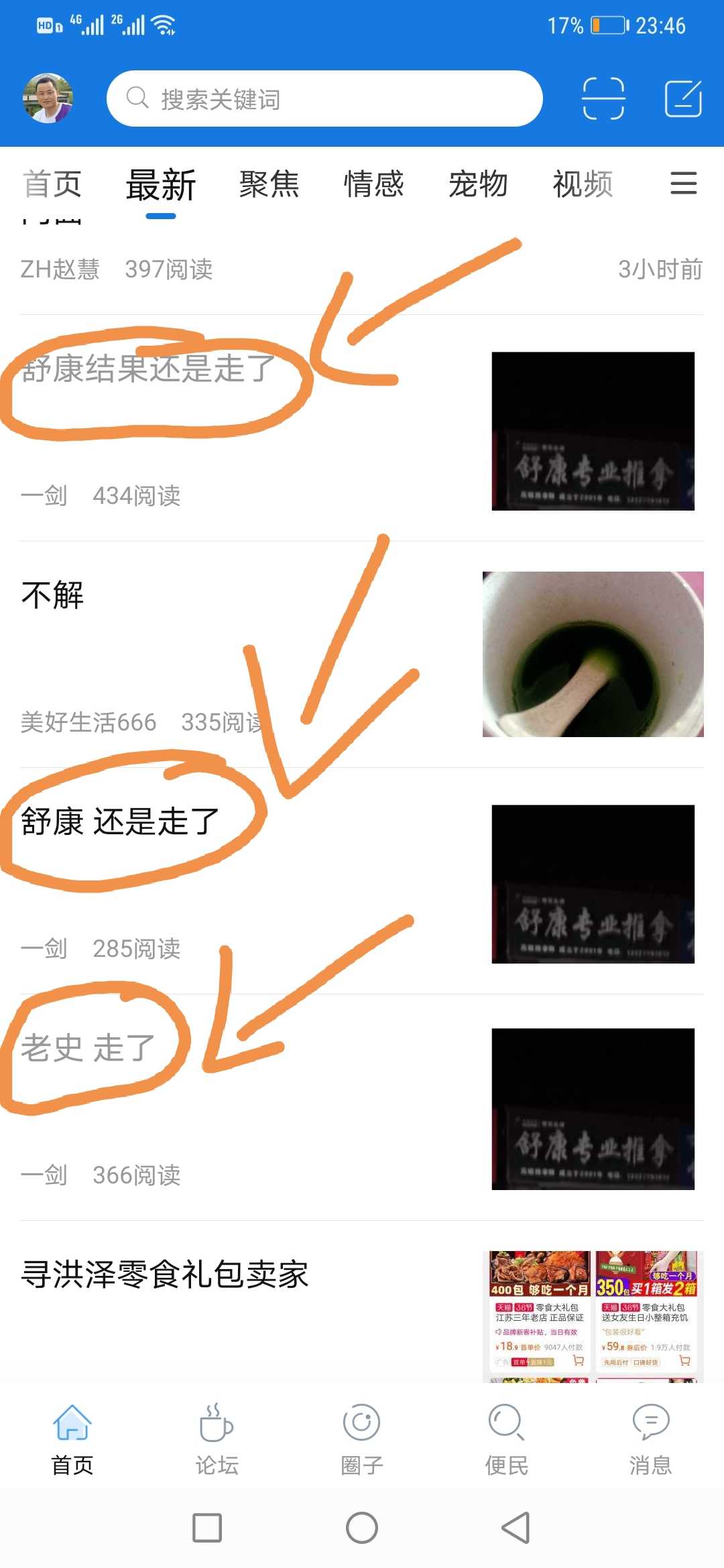Image resolution: width=724 pixels, height=1568 pixels.
Task: Open the profile avatar
Action: 48,99
